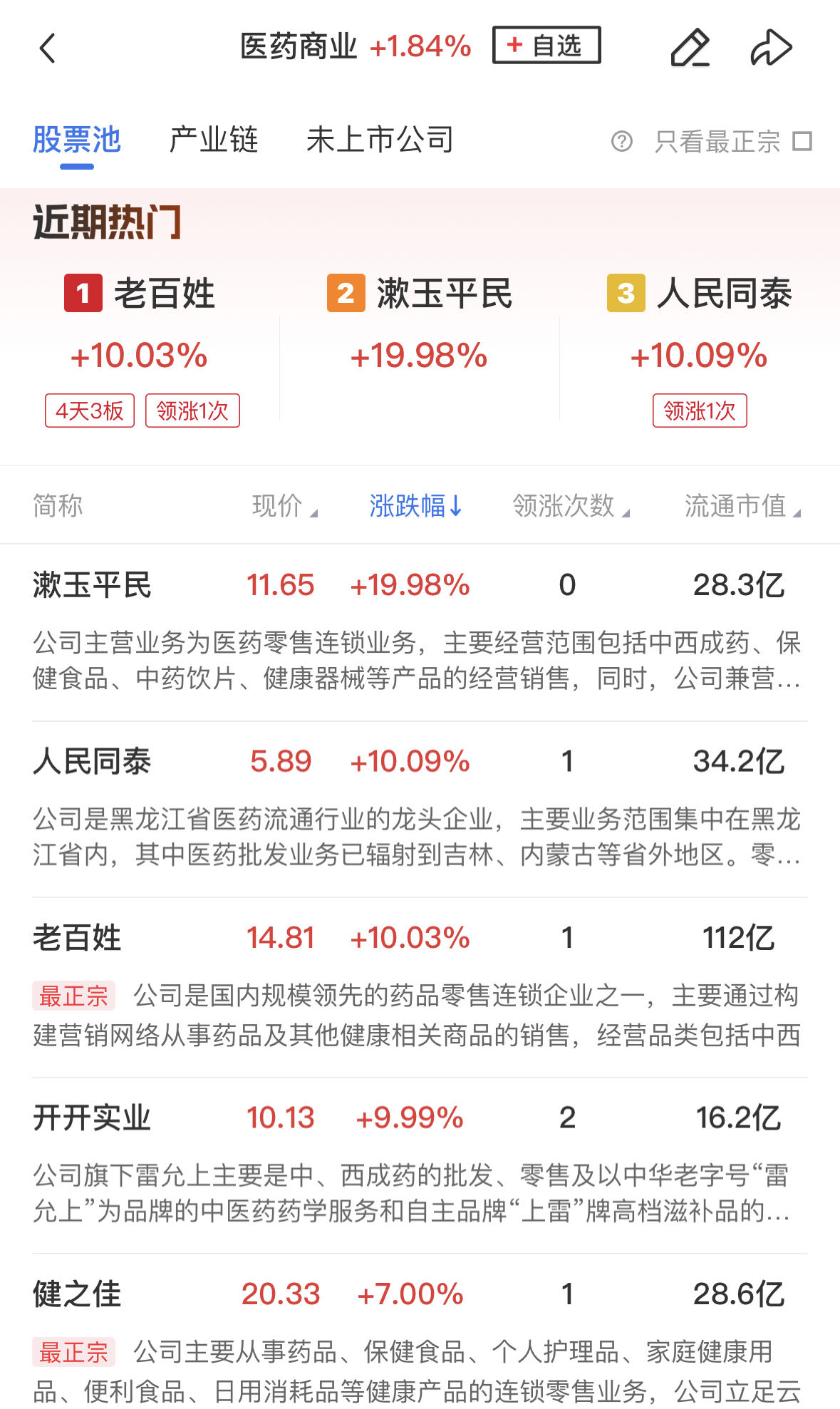Viewport: 840px width, 1409px height.
Task: Go back using the top-left arrow
Action: tap(48, 48)
